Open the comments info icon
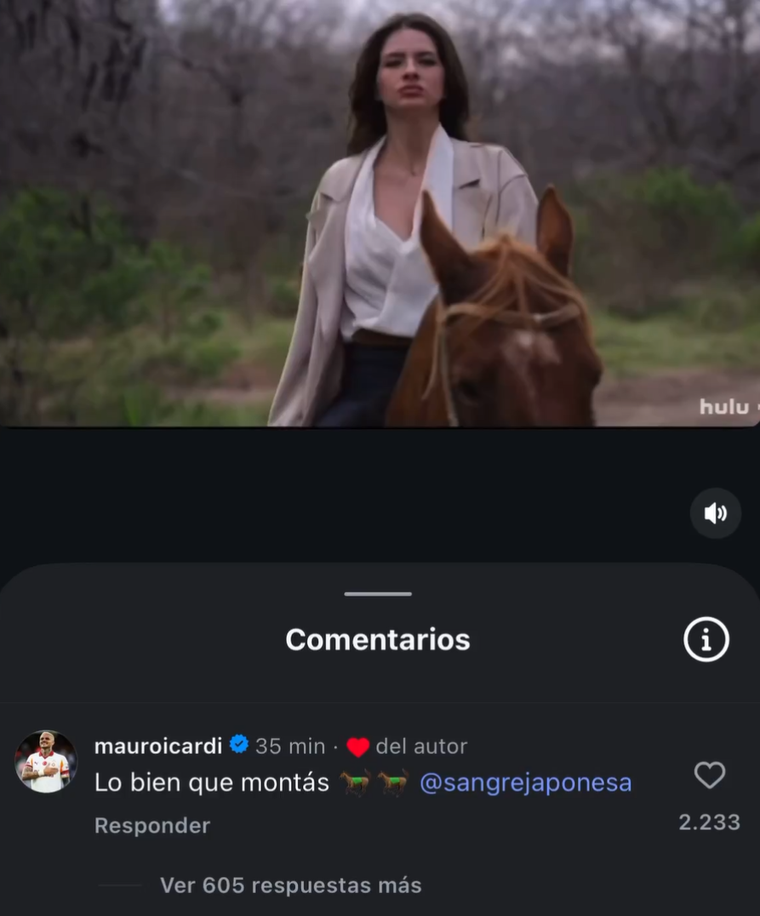Image resolution: width=760 pixels, height=916 pixels. coord(706,639)
